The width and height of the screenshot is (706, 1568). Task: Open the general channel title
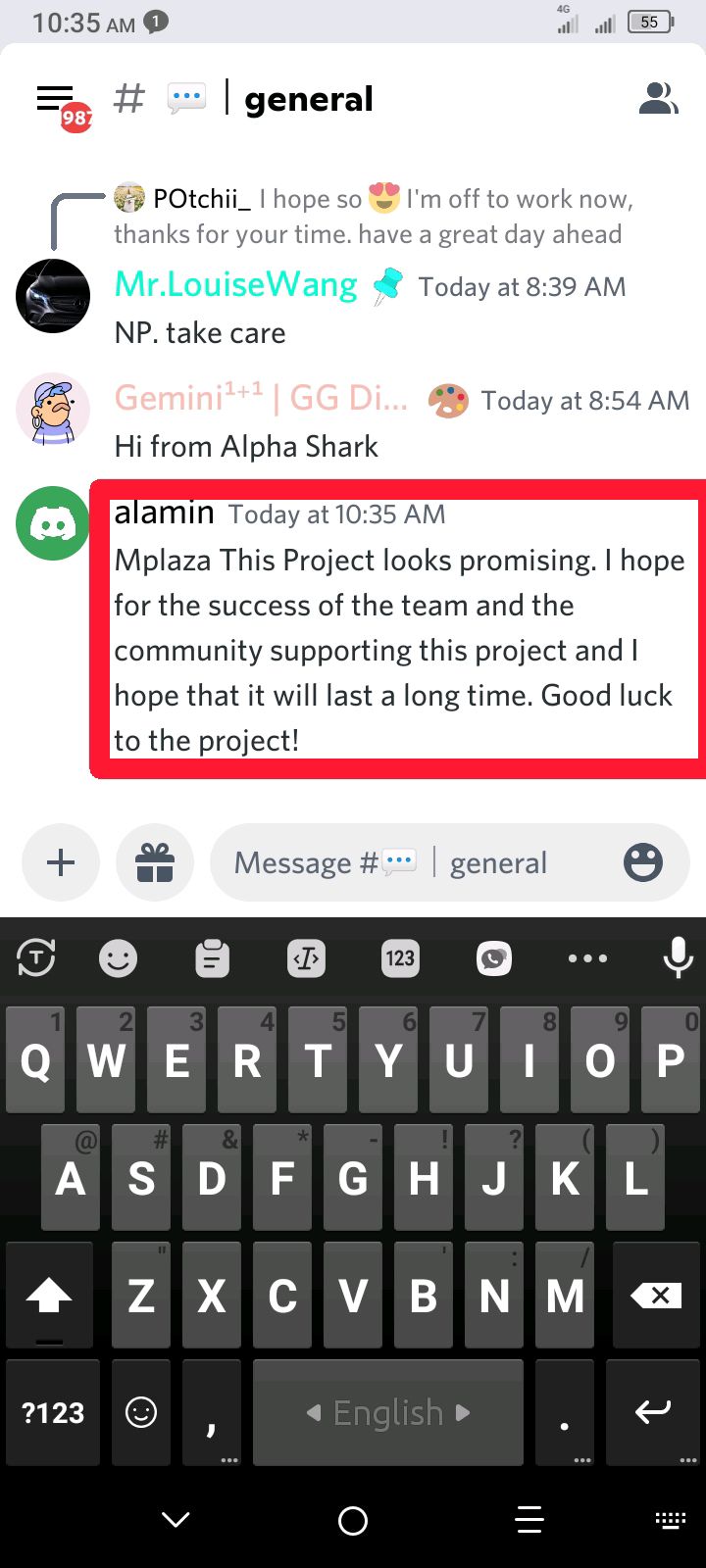pos(308,99)
